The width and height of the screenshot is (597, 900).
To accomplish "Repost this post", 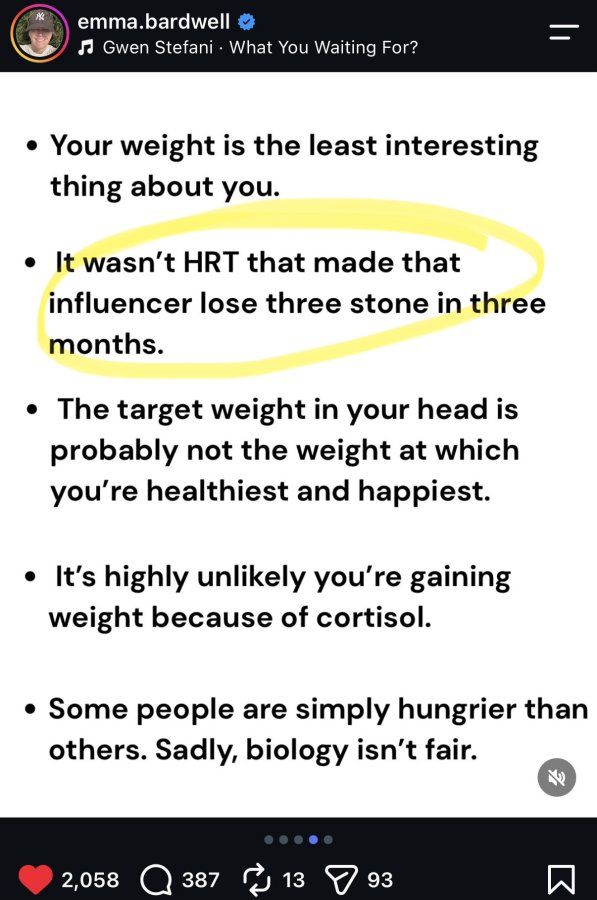I will (257, 879).
